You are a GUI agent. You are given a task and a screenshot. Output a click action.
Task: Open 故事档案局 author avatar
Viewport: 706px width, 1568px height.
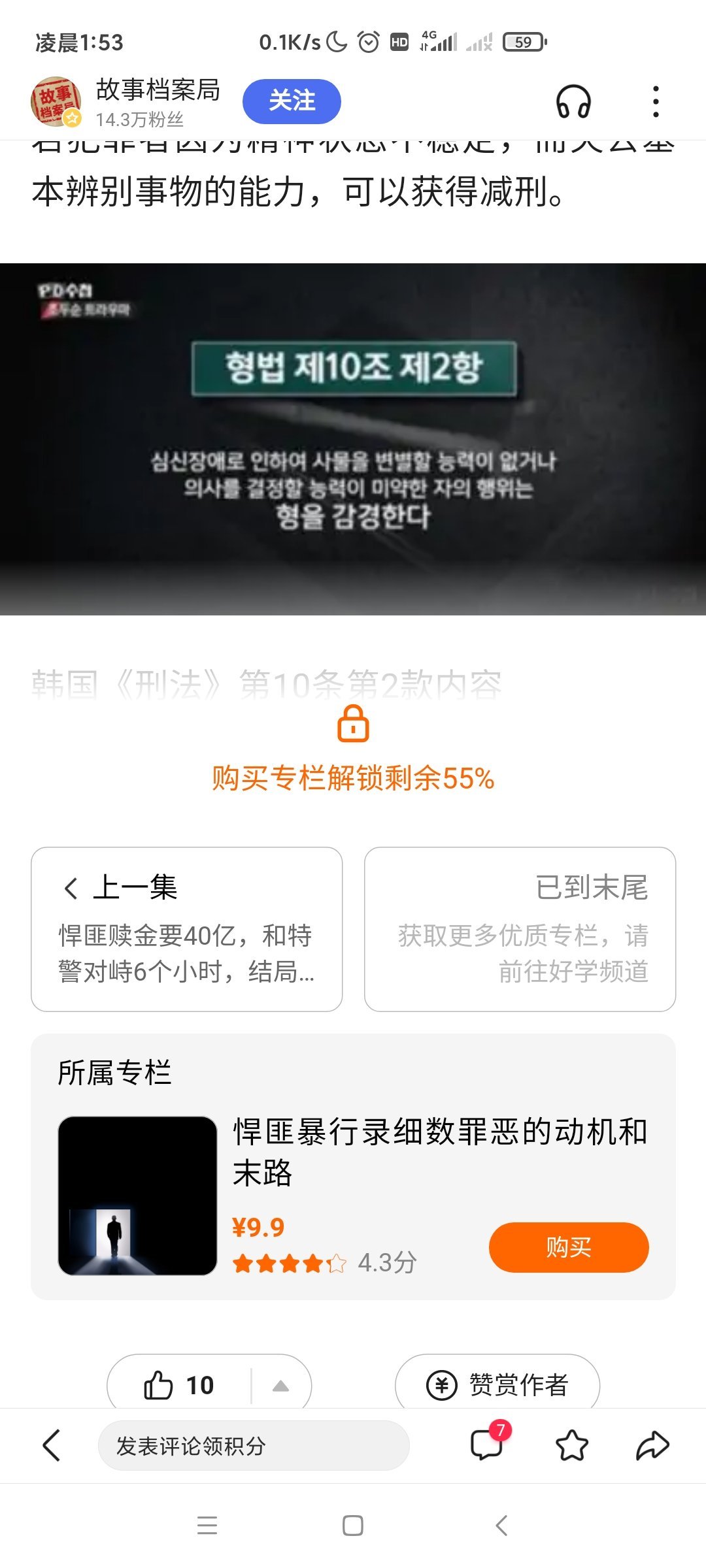[56, 101]
